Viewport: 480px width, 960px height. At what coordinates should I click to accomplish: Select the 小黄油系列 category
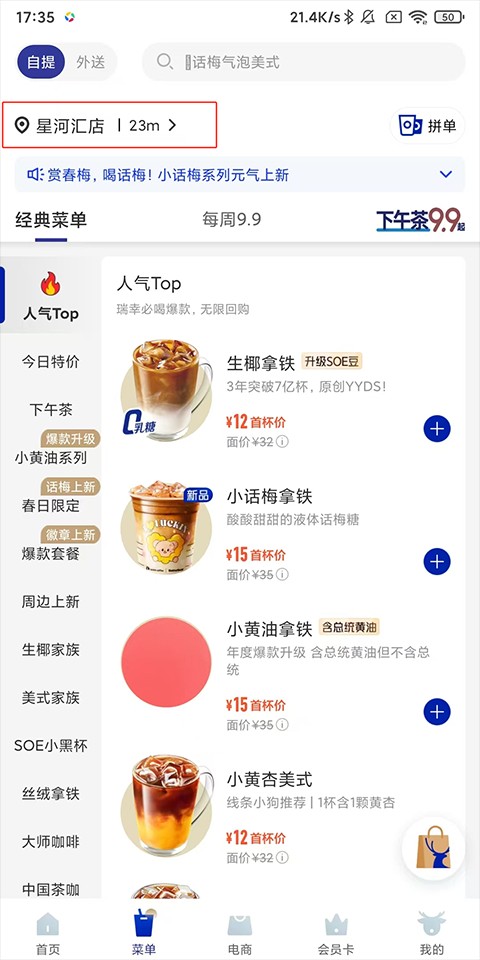[x=51, y=457]
